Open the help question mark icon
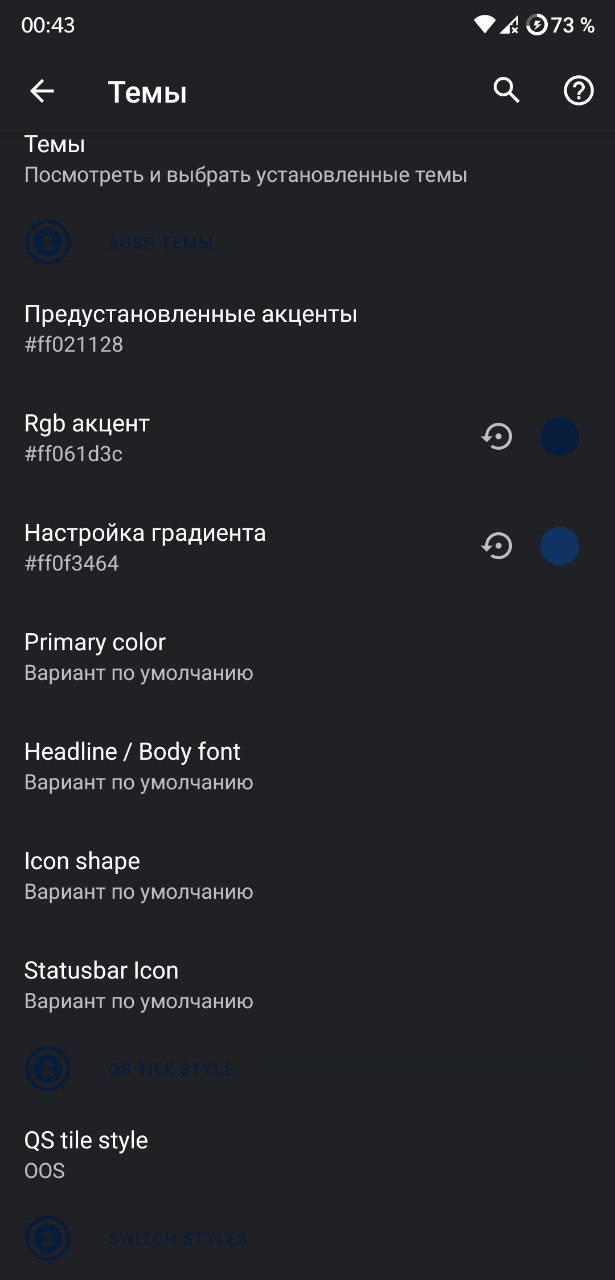This screenshot has width=615, height=1280. (x=579, y=91)
